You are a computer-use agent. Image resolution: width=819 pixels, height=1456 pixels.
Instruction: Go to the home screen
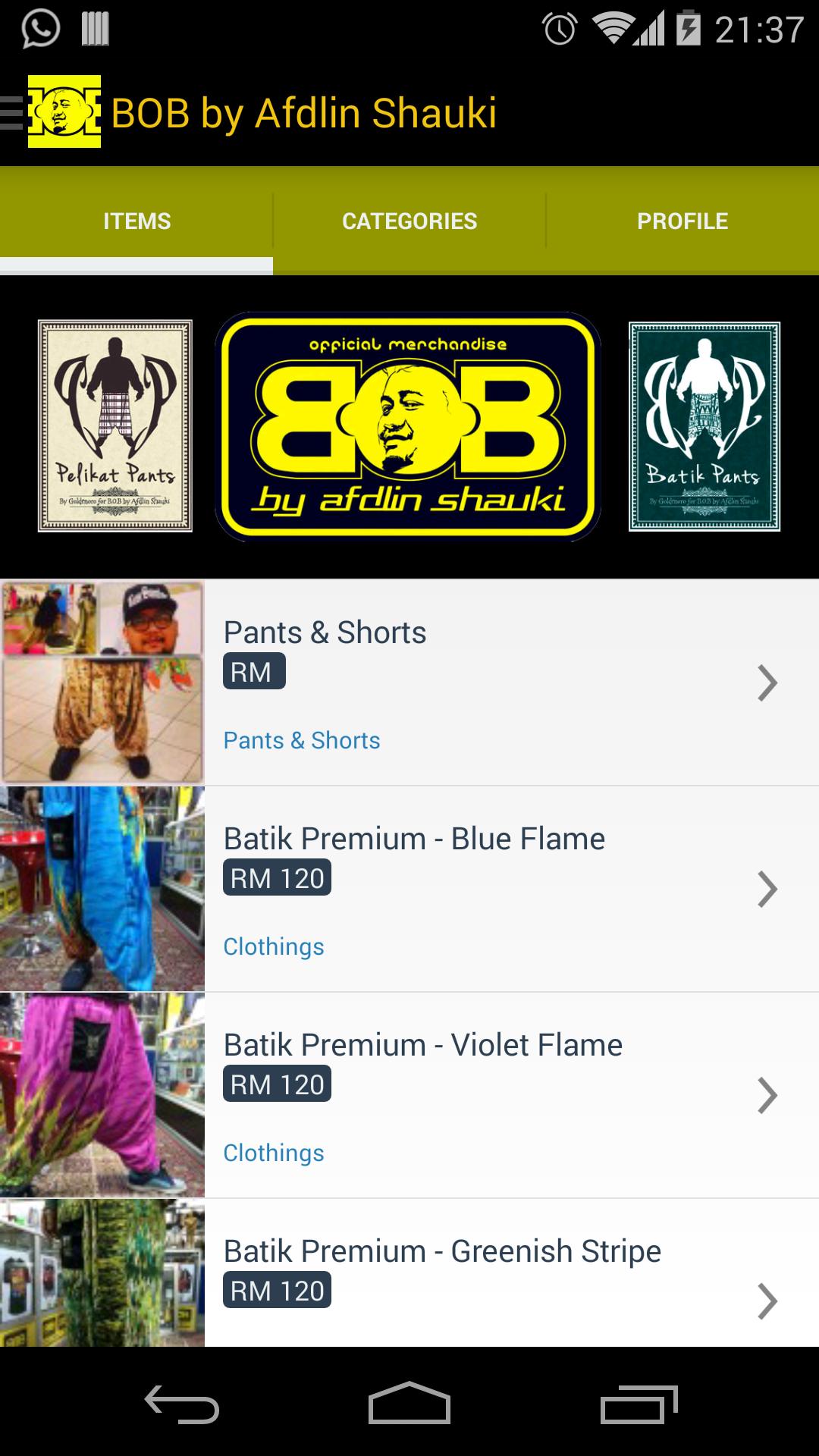tap(409, 1404)
